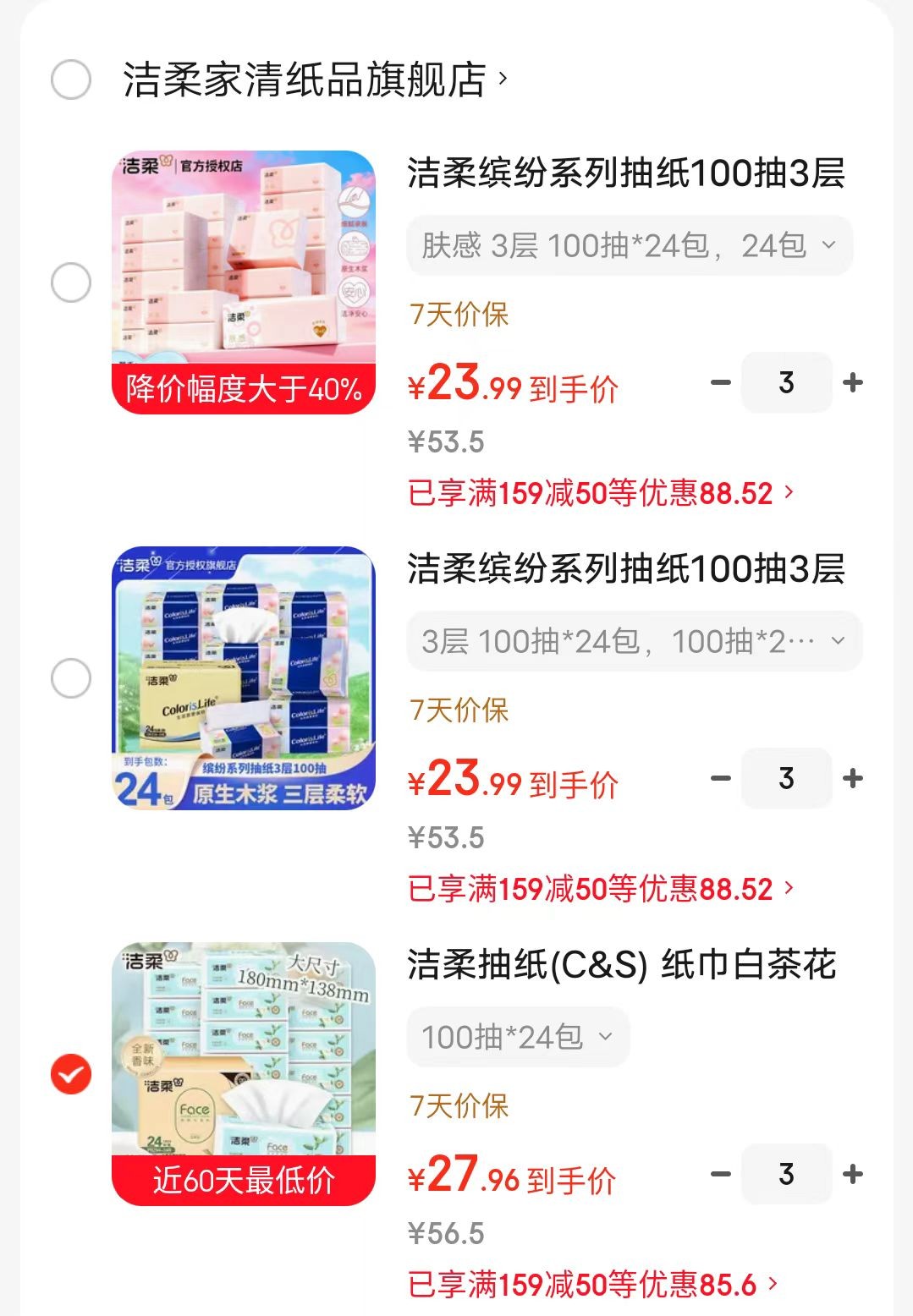913x1316 pixels.
Task: Select all items from 洁柔家清纸品旗舰店
Action: coord(71,80)
